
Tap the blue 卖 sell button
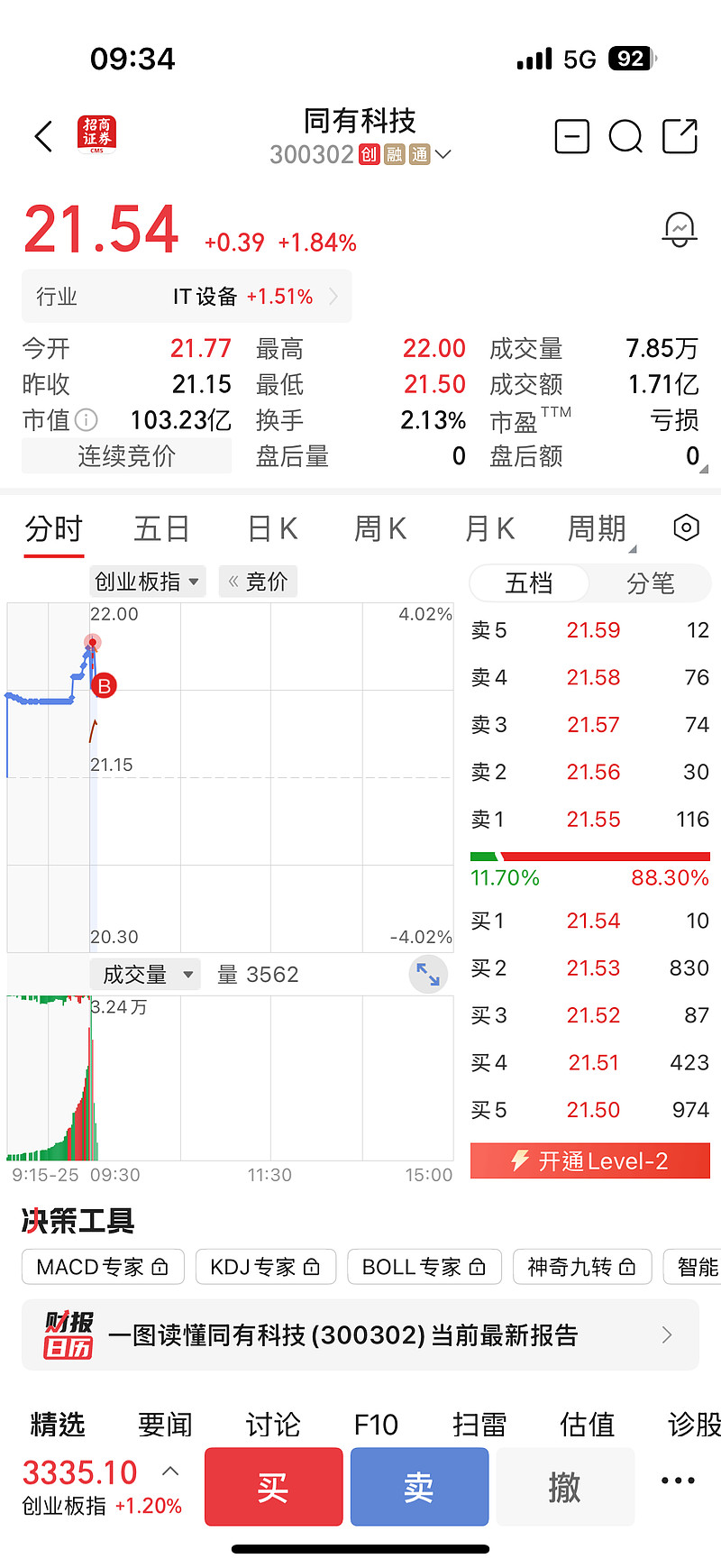point(419,1487)
